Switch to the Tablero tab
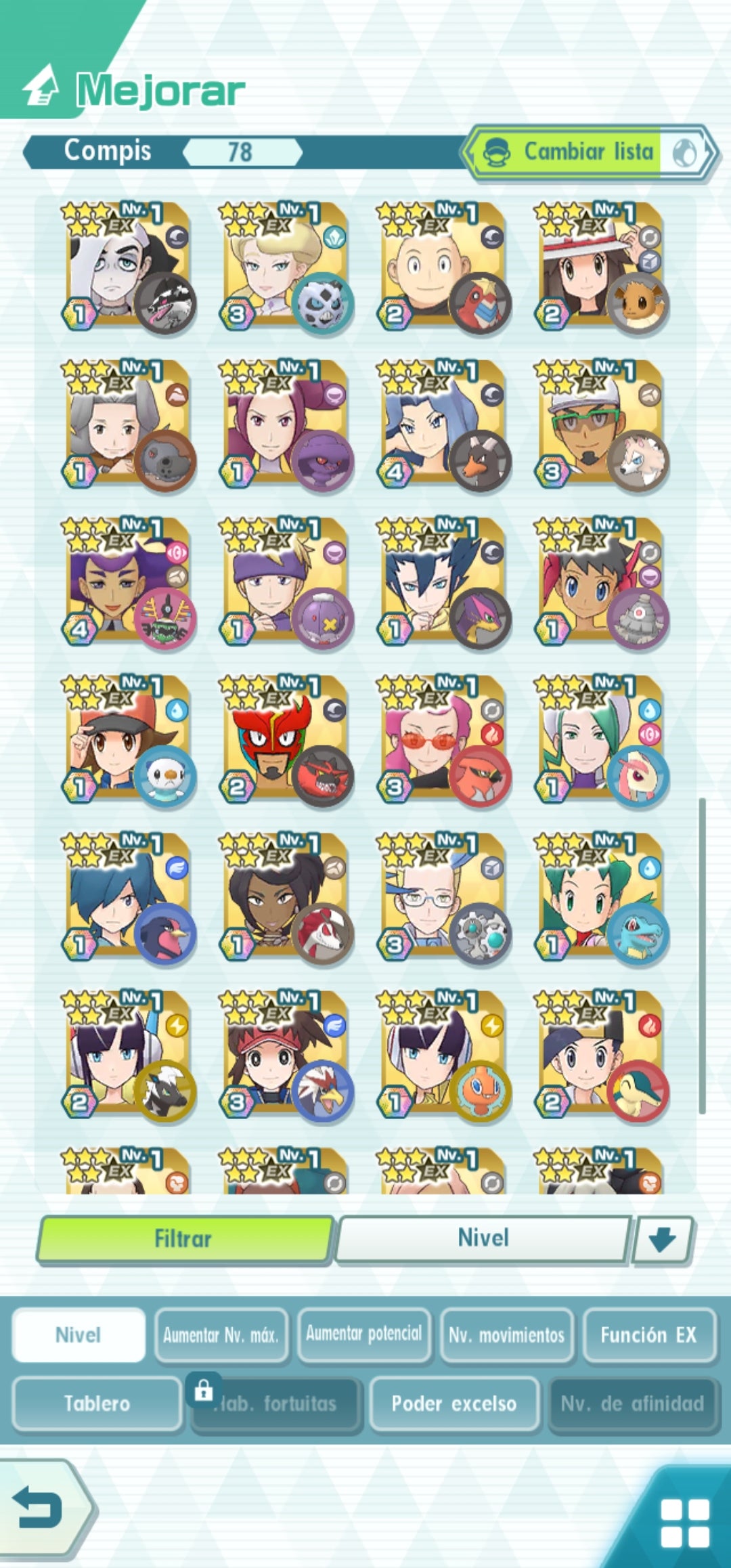Viewport: 731px width, 1568px height. click(x=97, y=1403)
